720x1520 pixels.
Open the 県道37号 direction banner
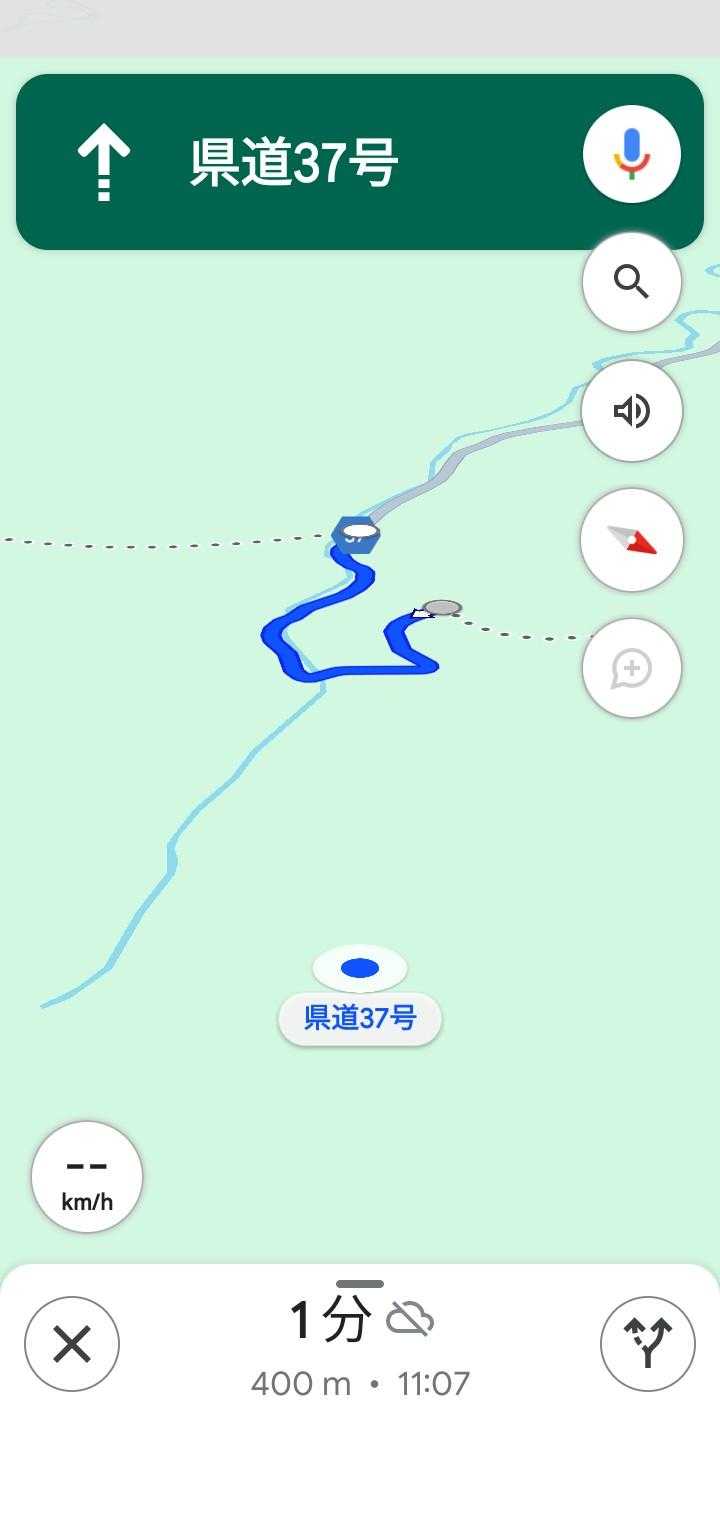[300, 162]
